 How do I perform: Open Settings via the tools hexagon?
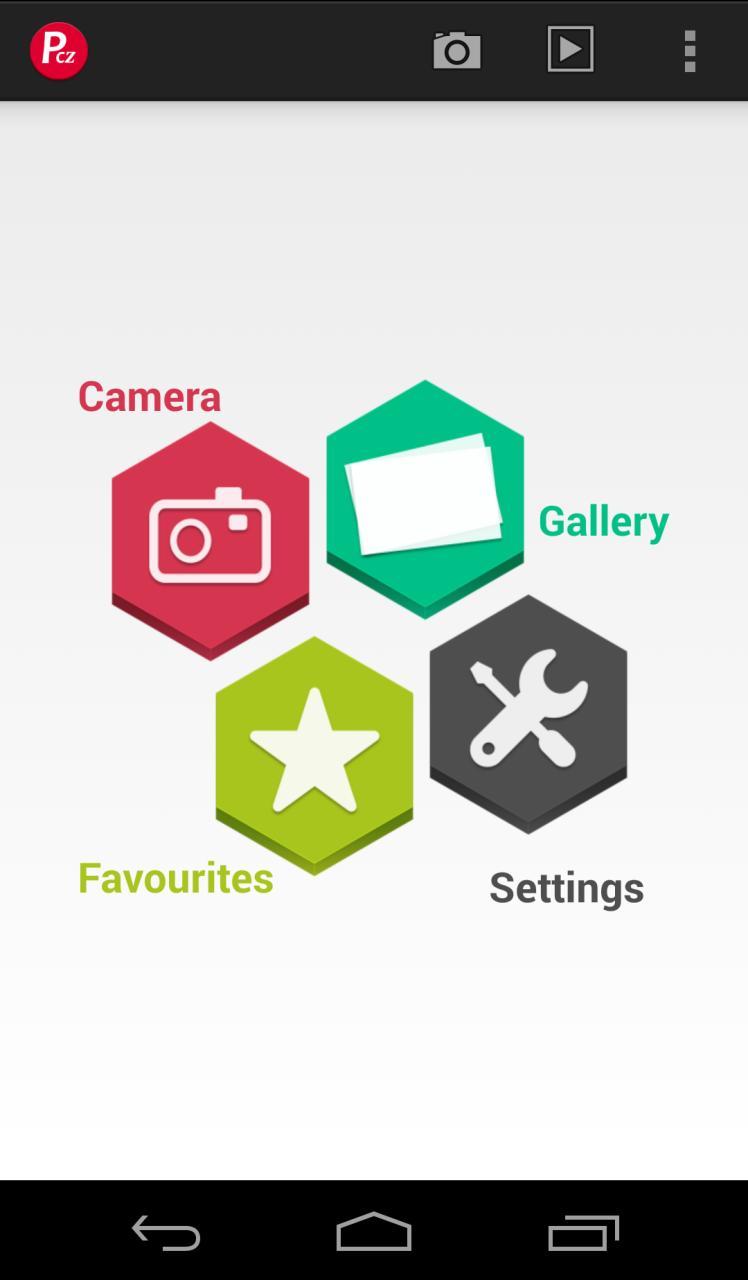(x=528, y=712)
